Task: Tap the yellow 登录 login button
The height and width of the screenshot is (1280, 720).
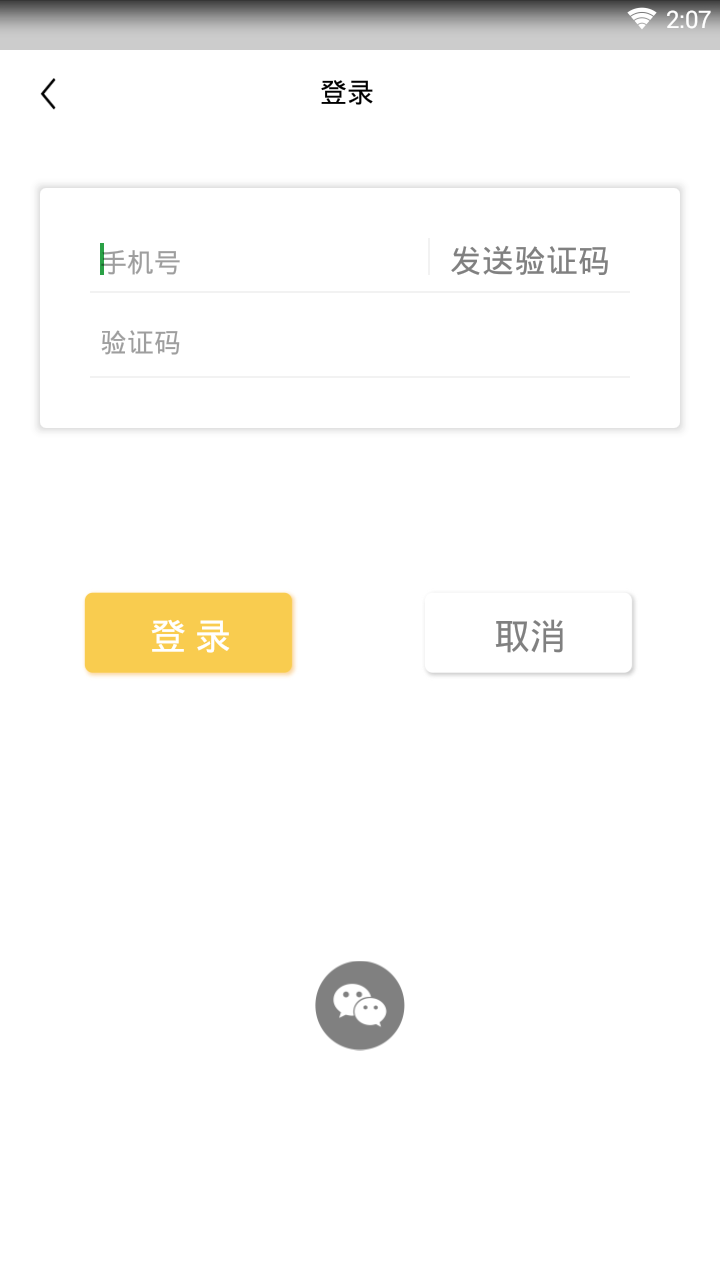Action: coord(189,634)
